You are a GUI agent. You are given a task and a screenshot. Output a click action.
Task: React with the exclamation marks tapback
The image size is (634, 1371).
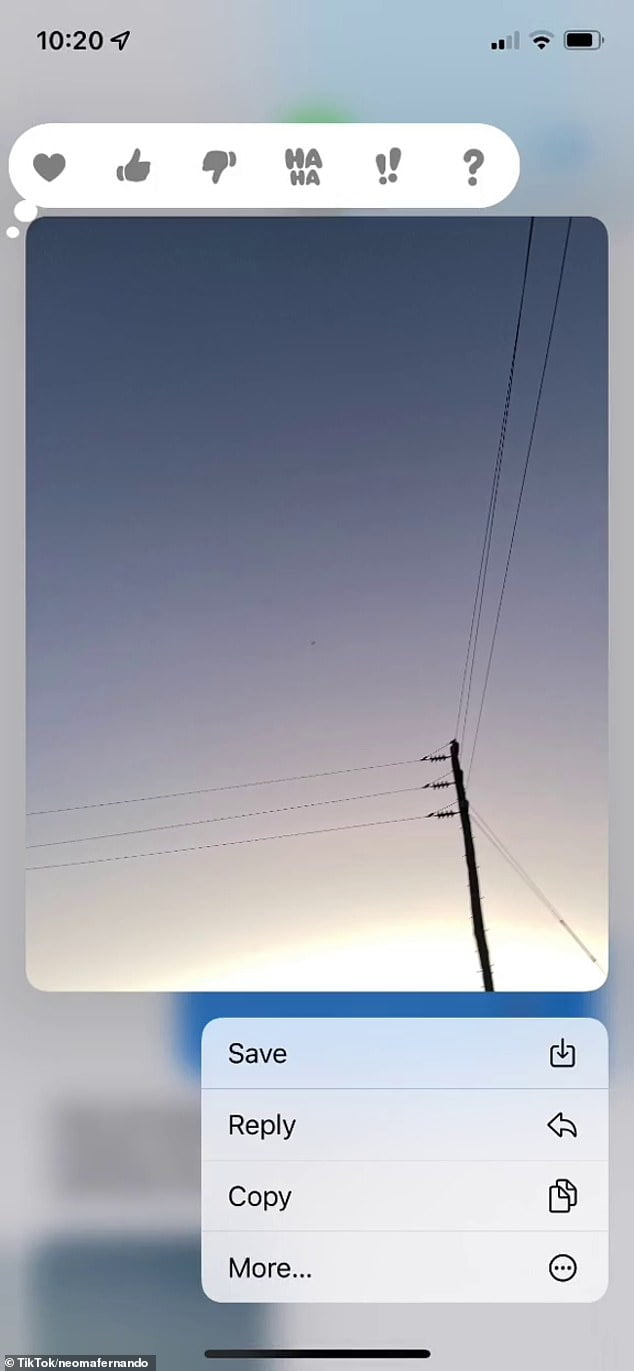388,167
